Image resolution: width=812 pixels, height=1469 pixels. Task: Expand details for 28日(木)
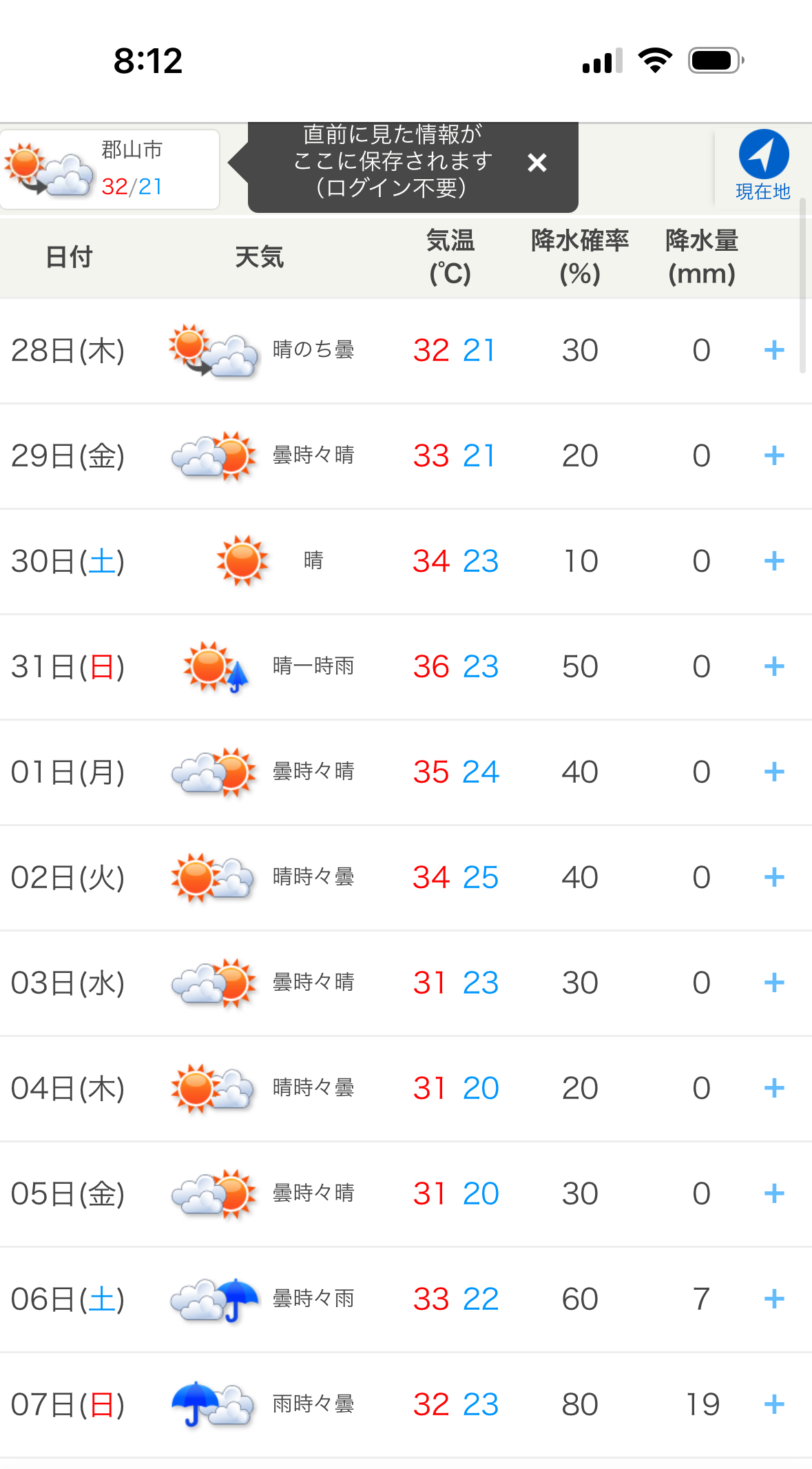pos(774,350)
